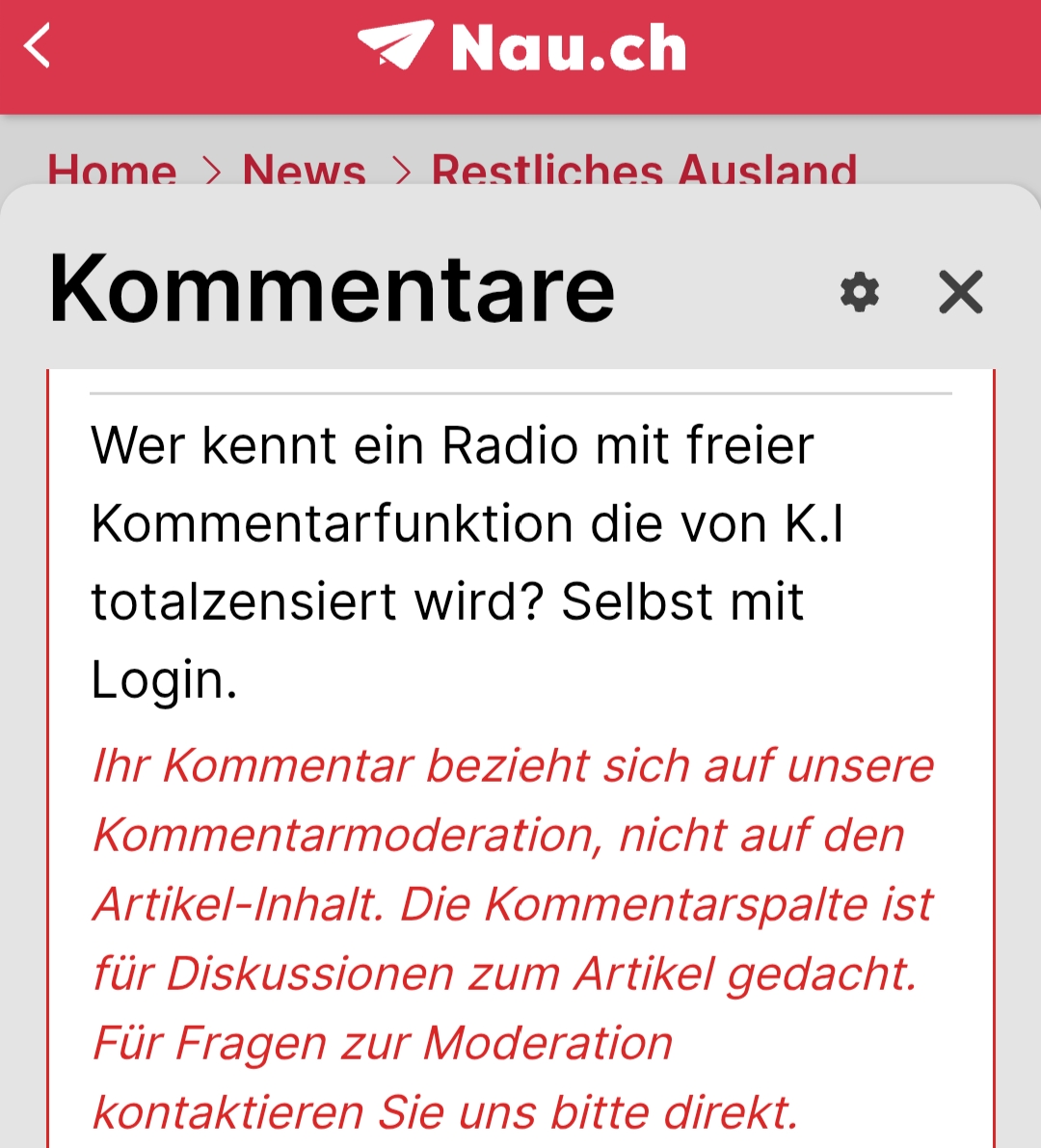Open Restliches Ausland breadcrumb section
This screenshot has width=1041, height=1148.
click(644, 170)
